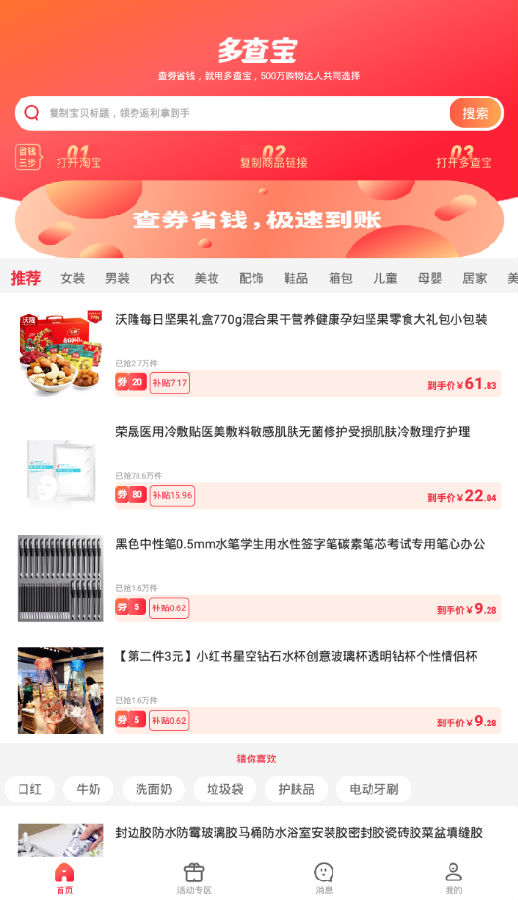Tap the search box to paste a title
The height and width of the screenshot is (900, 518).
(x=233, y=113)
